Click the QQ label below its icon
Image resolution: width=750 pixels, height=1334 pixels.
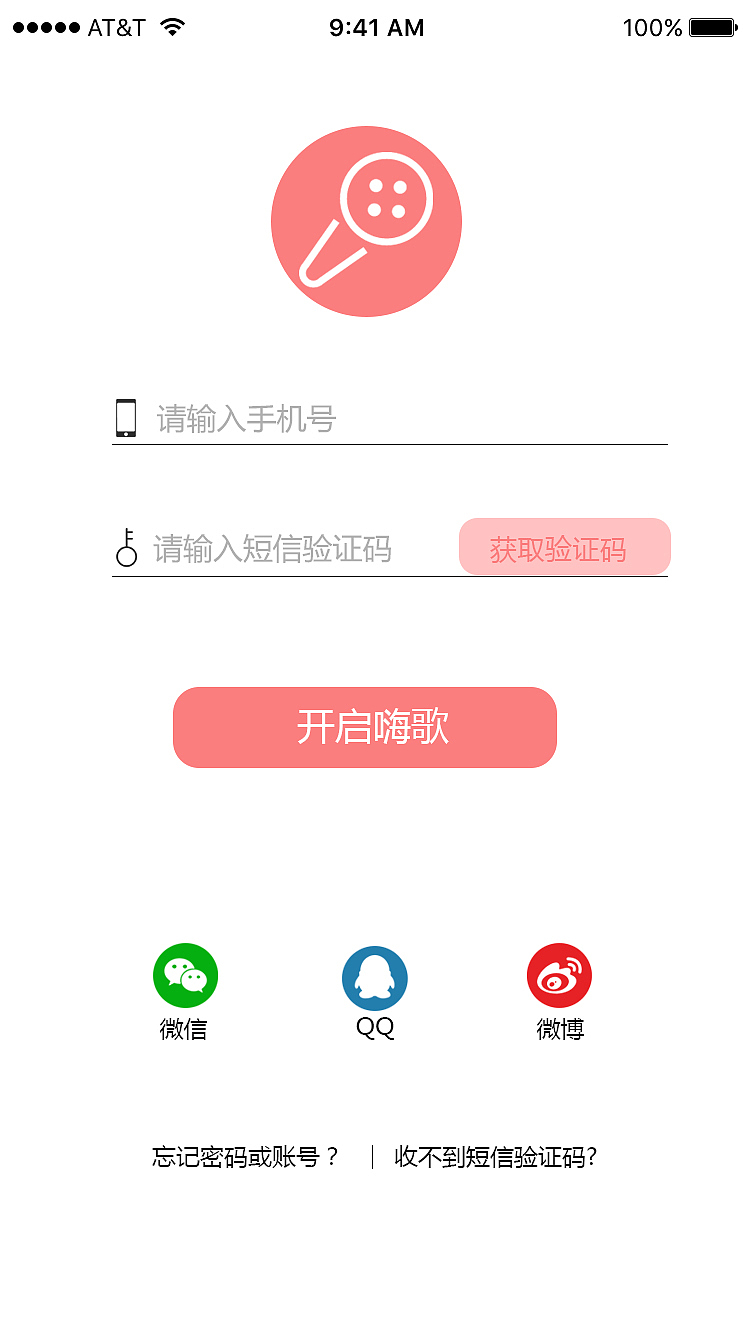point(374,1030)
